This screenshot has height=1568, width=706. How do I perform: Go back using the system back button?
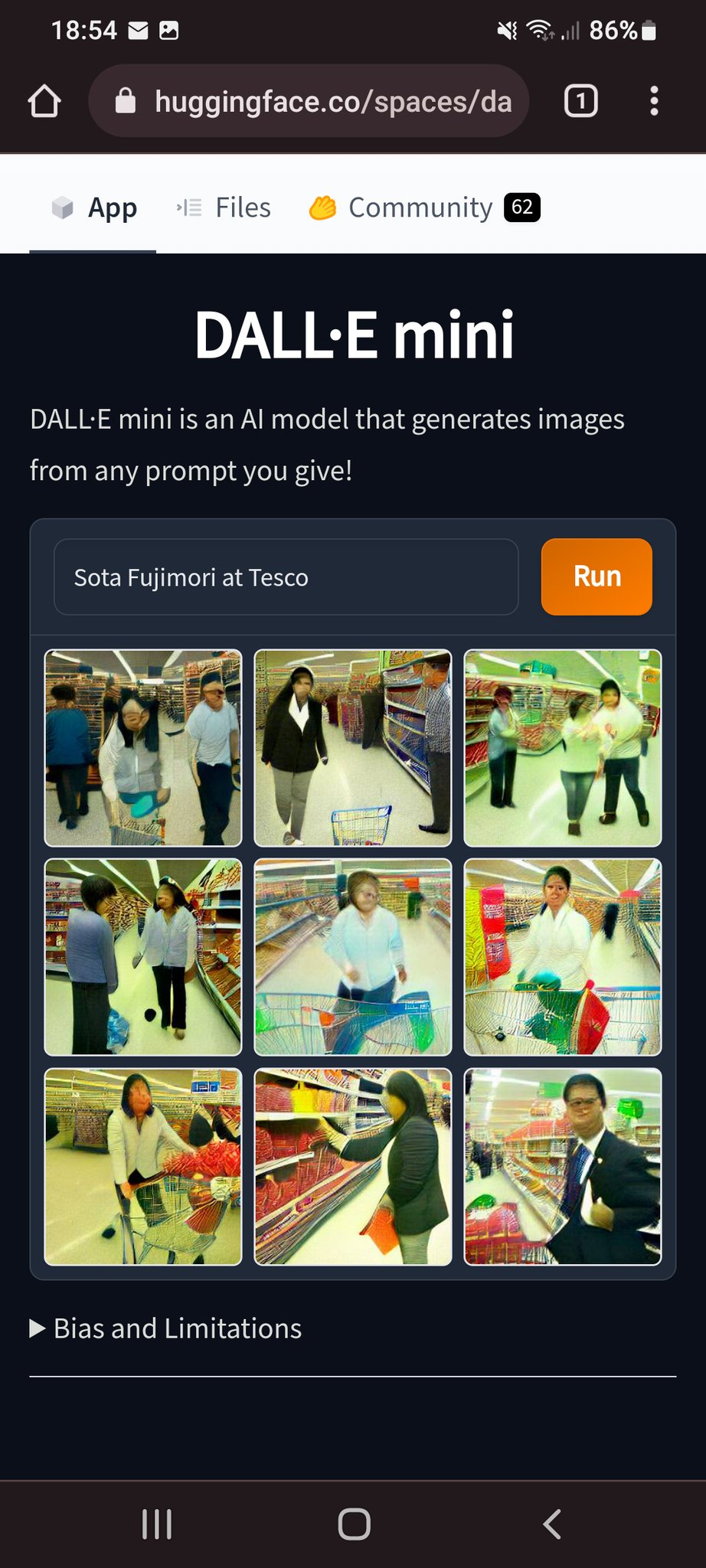click(552, 1524)
